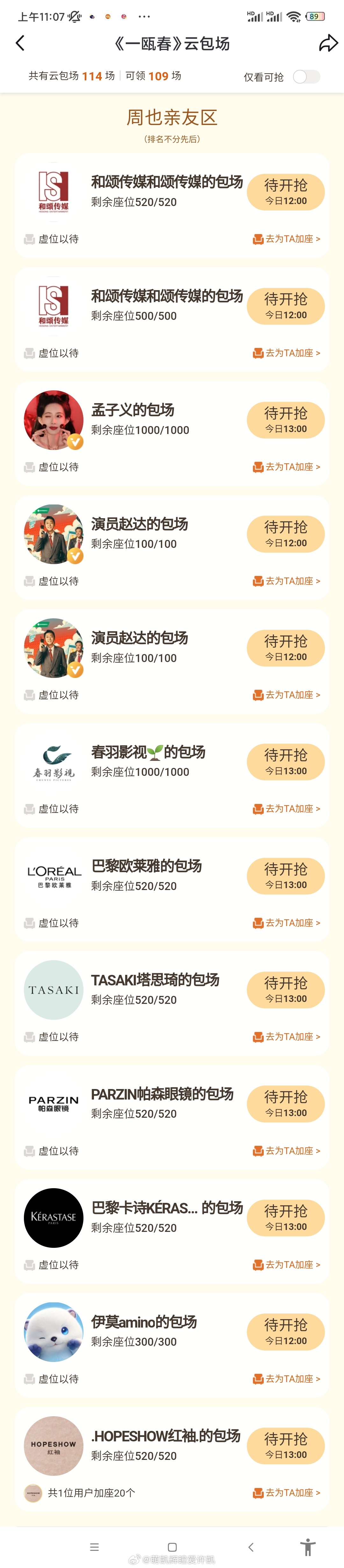This screenshot has width=344, height=1568.
Task: Open 去为TA加座 under 巴黎欧莱雅的包场
Action: (287, 923)
